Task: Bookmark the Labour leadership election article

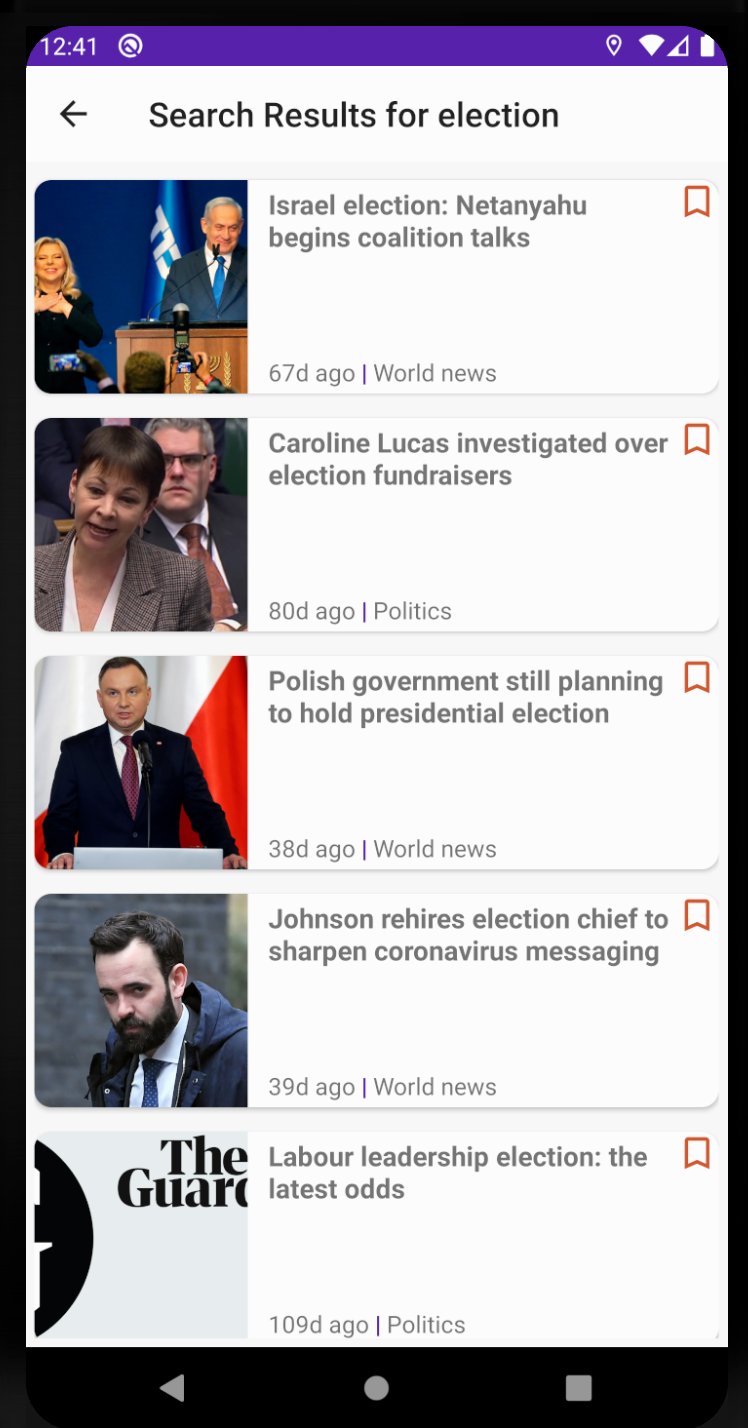Action: click(x=697, y=1154)
